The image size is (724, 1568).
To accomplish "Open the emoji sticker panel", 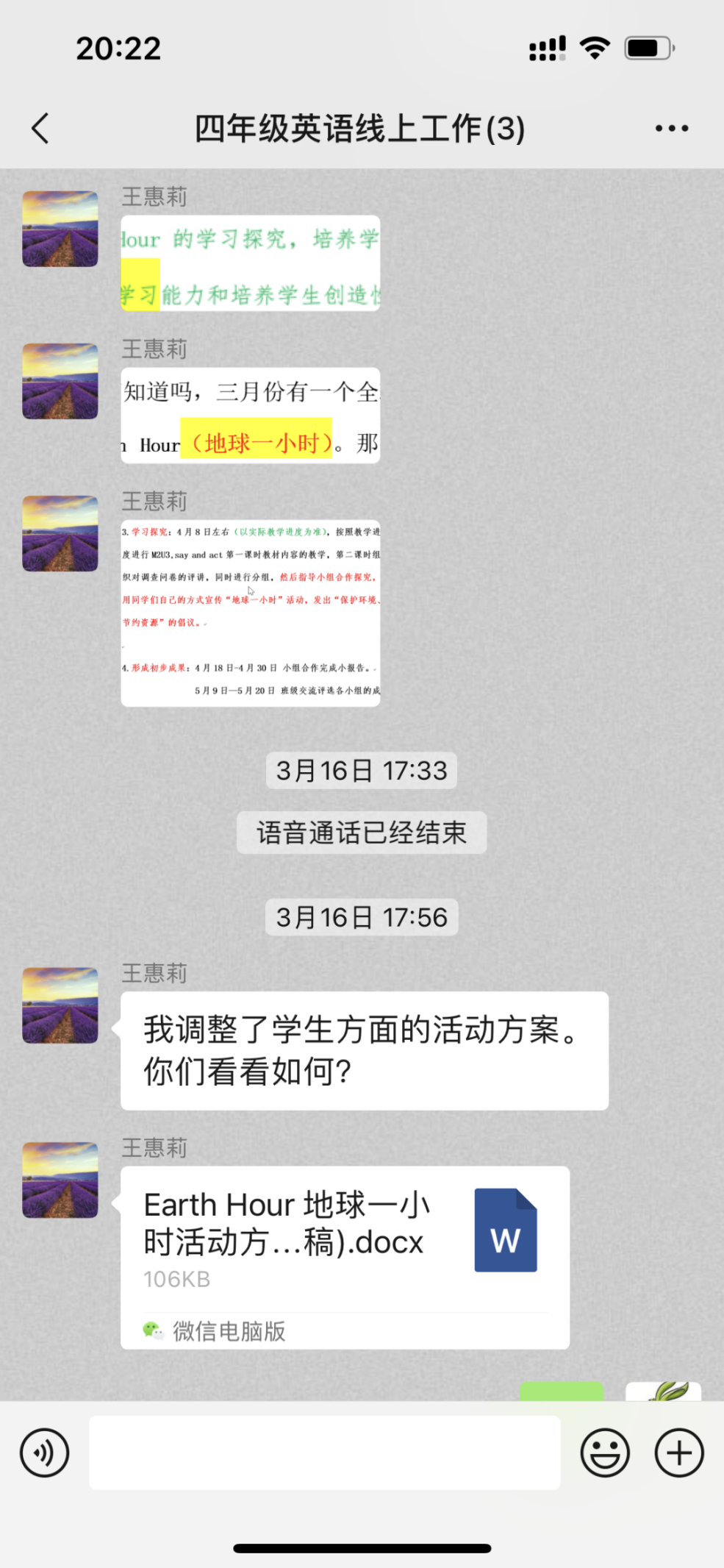I will pyautogui.click(x=604, y=1453).
